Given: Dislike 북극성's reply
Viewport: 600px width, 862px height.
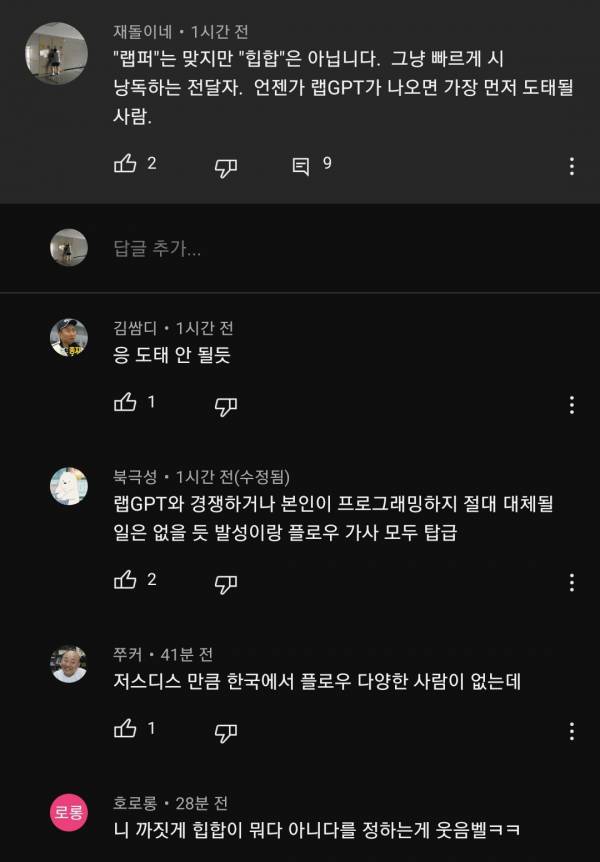Looking at the screenshot, I should coord(226,582).
